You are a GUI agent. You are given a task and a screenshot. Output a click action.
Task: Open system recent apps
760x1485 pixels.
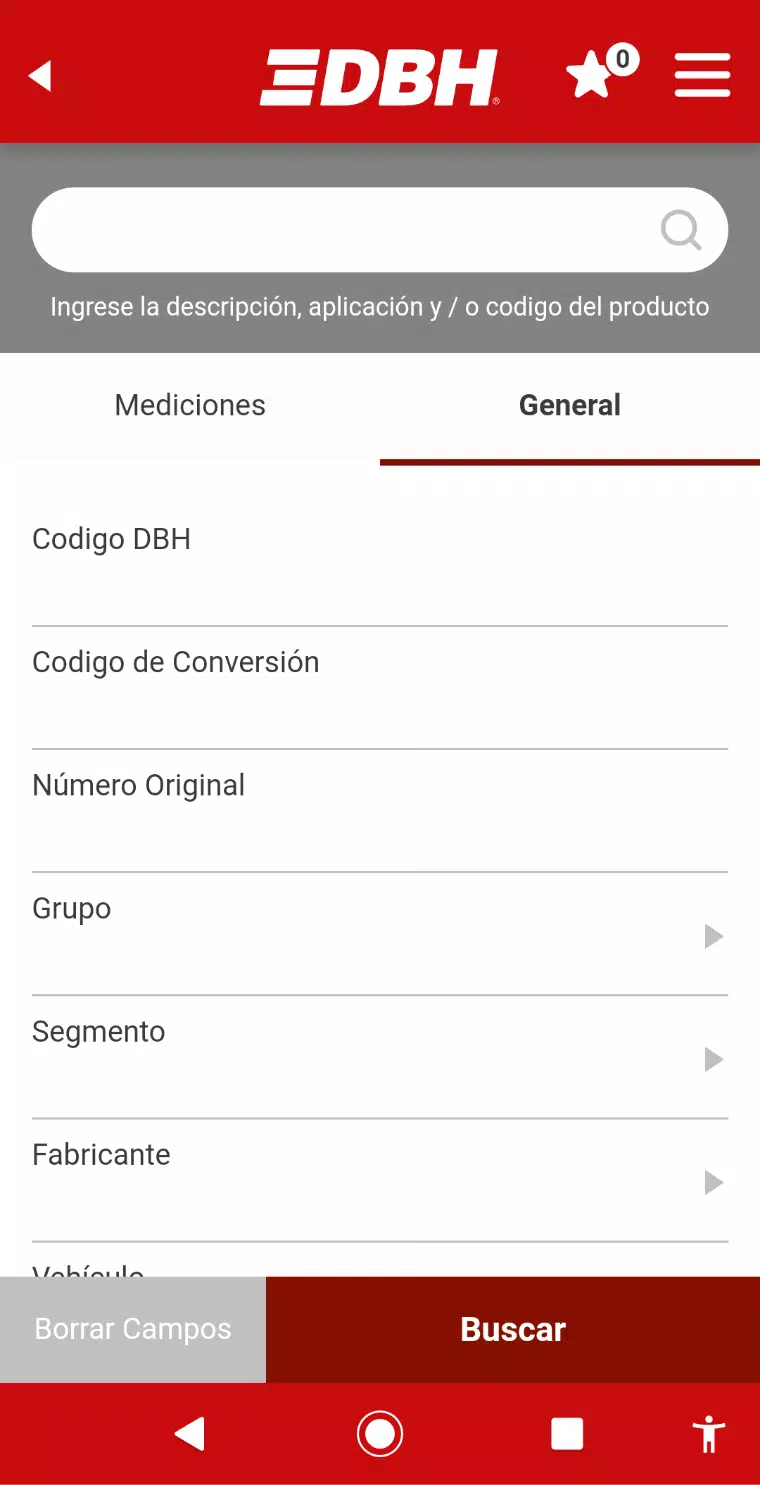click(567, 1434)
